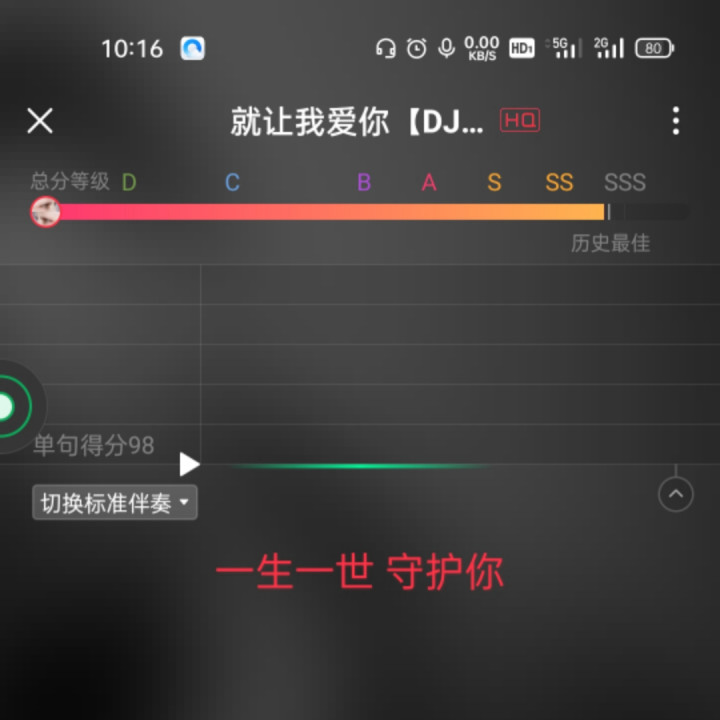Open the 切换标准伴奏 dropdown
Image resolution: width=720 pixels, height=720 pixels.
coord(115,503)
